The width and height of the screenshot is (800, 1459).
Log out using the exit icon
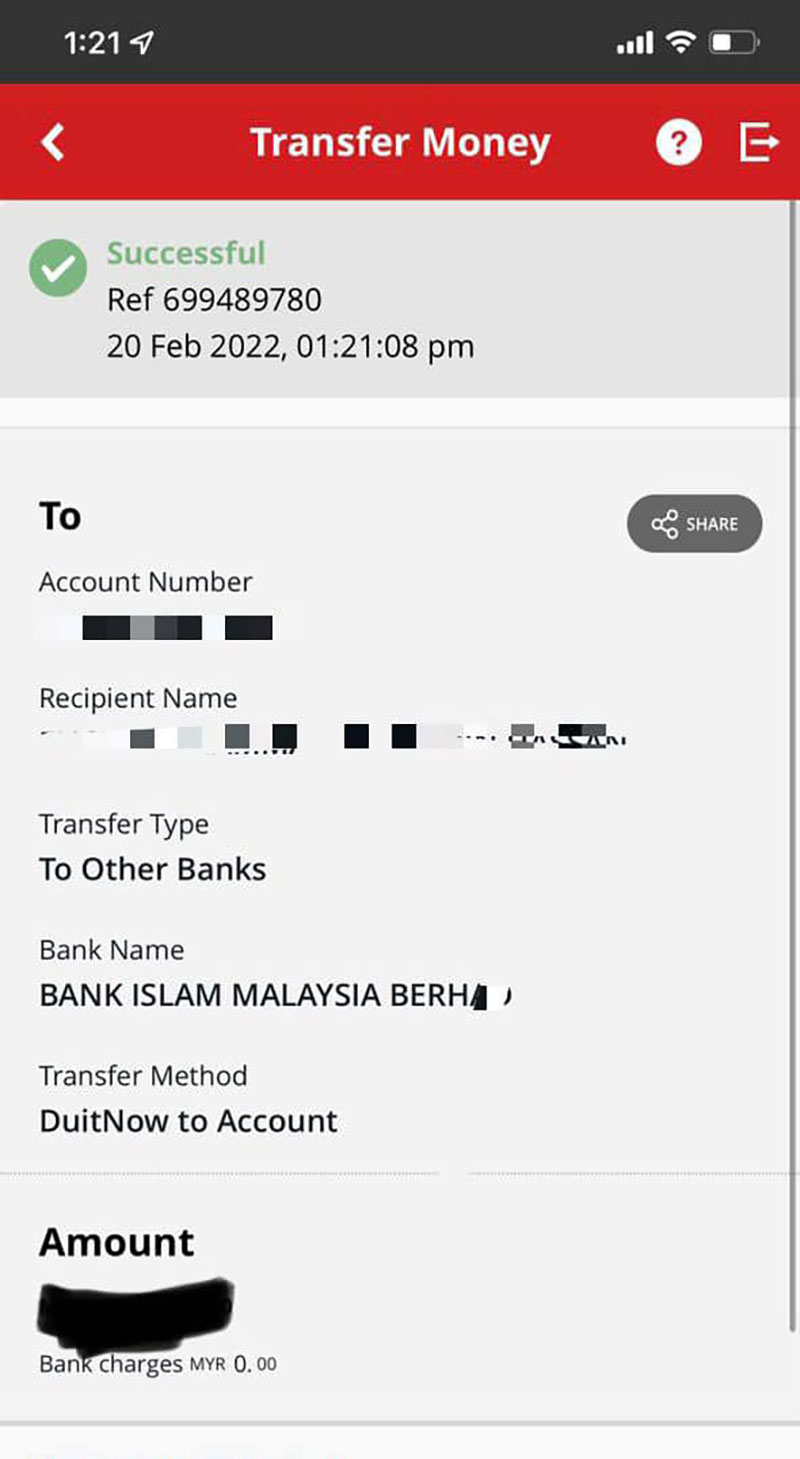click(x=758, y=143)
